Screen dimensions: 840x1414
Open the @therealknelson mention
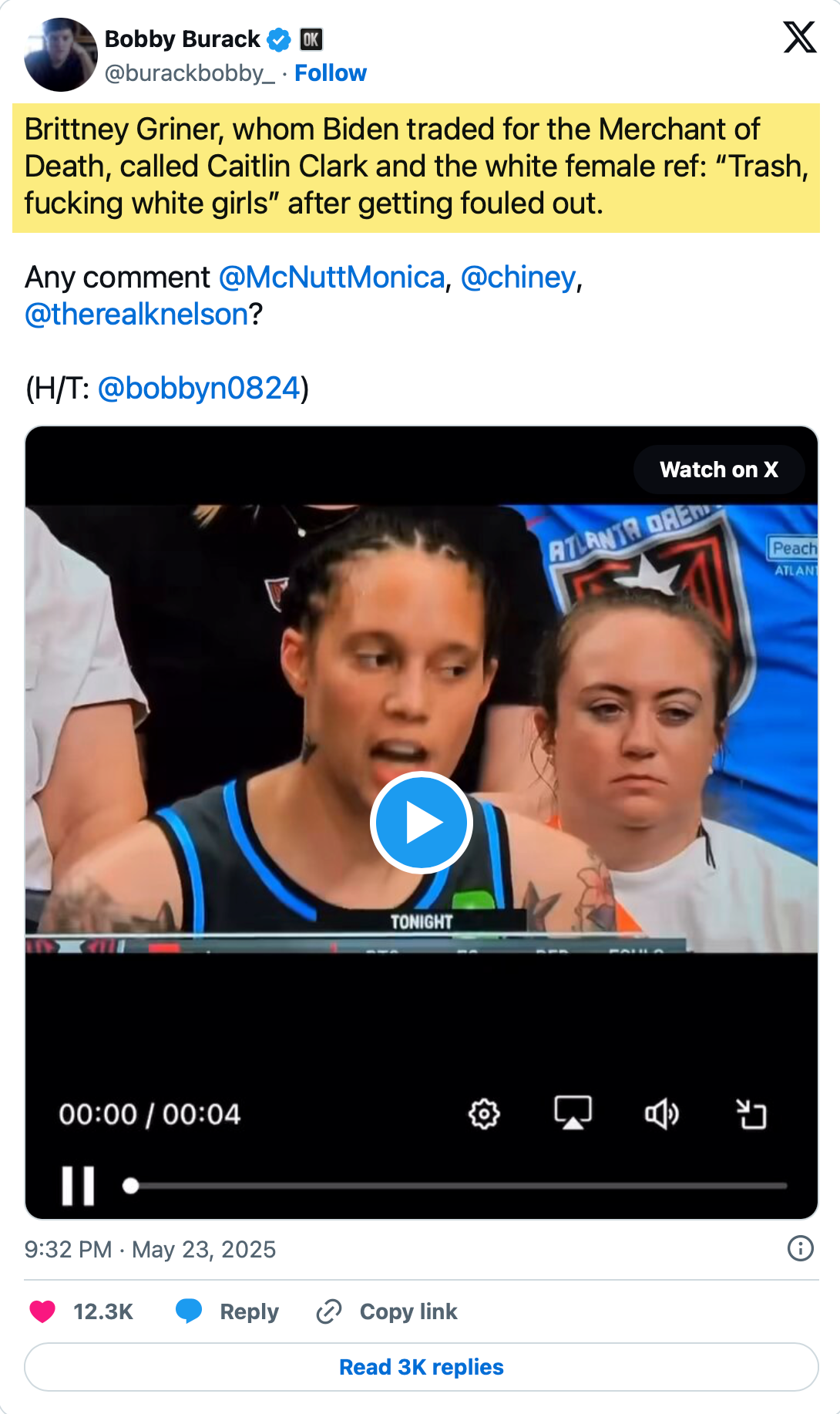(x=136, y=315)
